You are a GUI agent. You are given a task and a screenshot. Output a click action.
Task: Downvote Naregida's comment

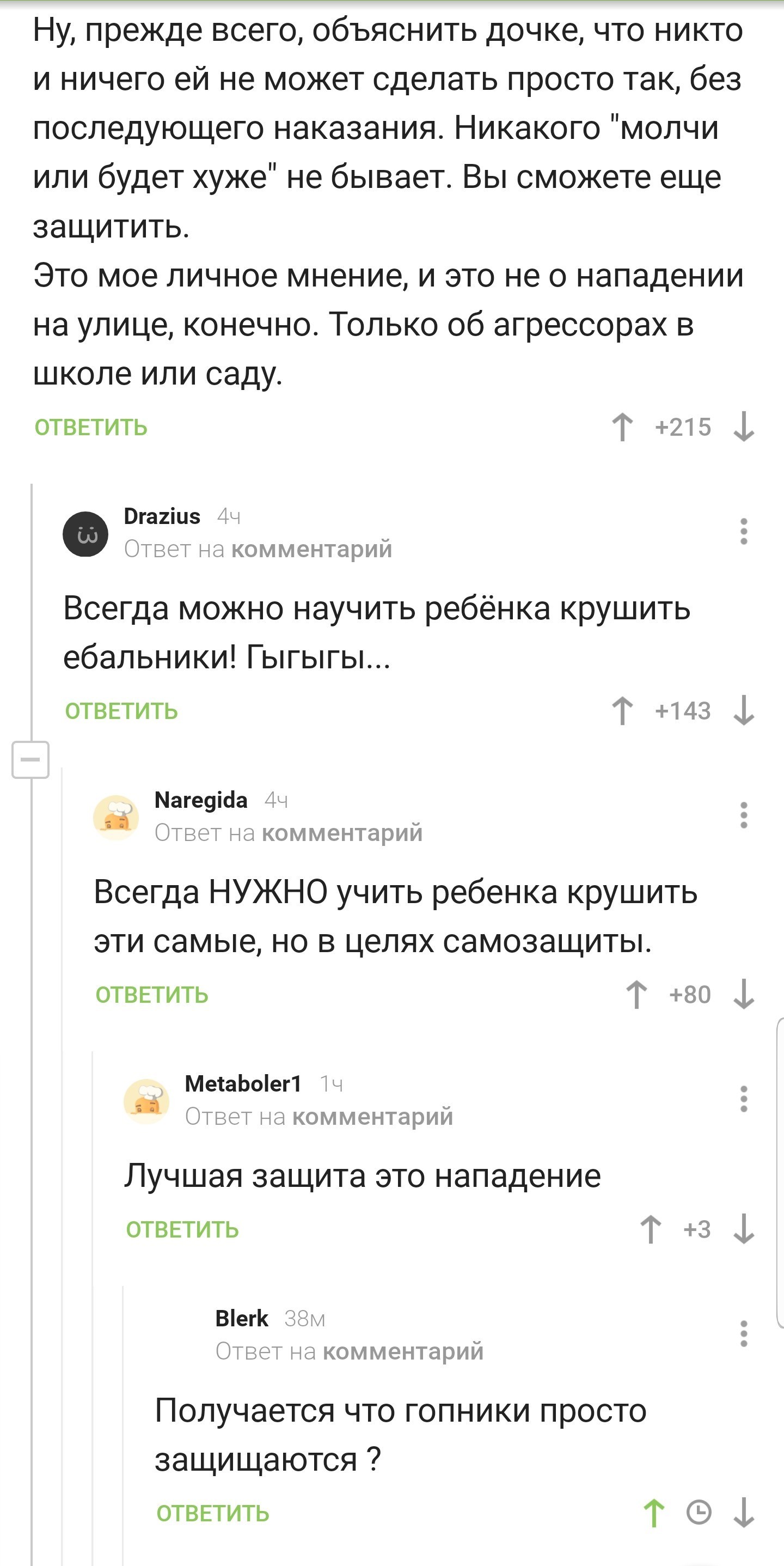pyautogui.click(x=743, y=995)
